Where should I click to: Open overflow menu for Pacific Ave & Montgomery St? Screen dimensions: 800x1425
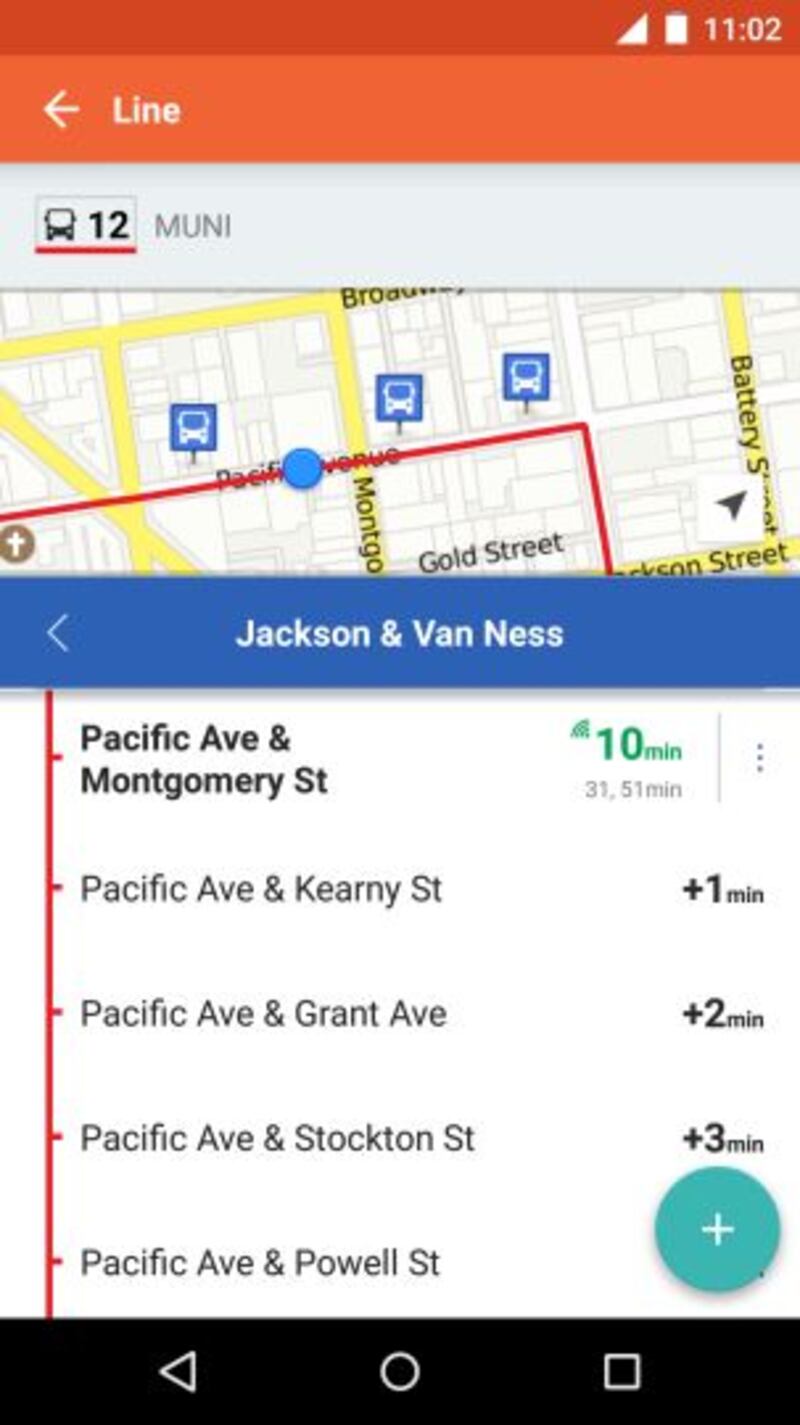coord(760,758)
